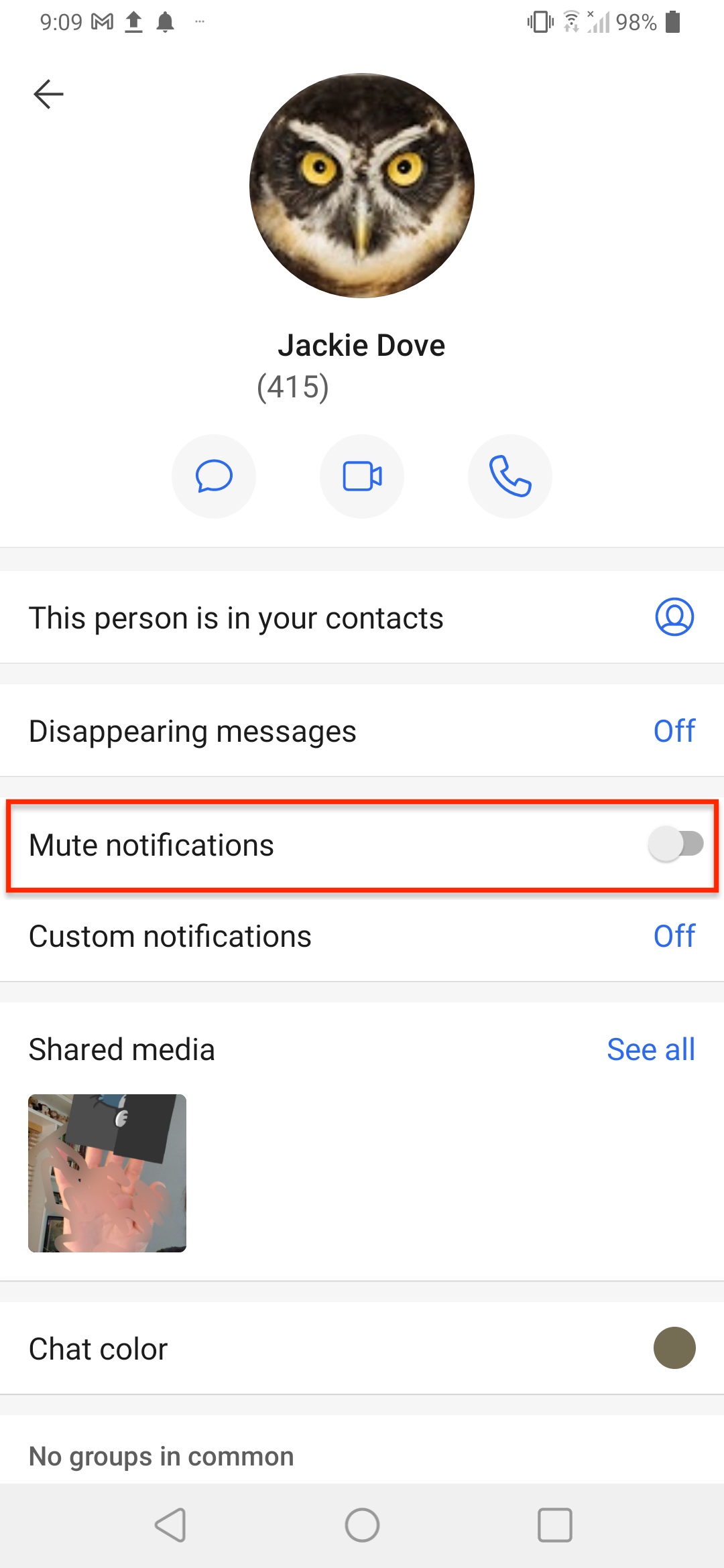Toggle the Mute notifications switch
Viewport: 724px width, 1568px height.
point(676,844)
